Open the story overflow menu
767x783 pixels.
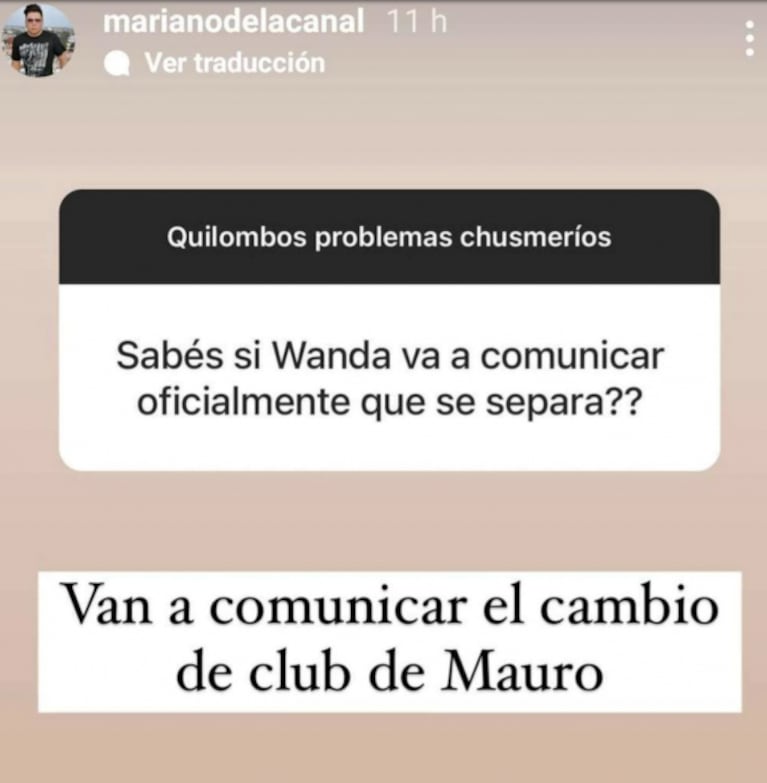(748, 38)
